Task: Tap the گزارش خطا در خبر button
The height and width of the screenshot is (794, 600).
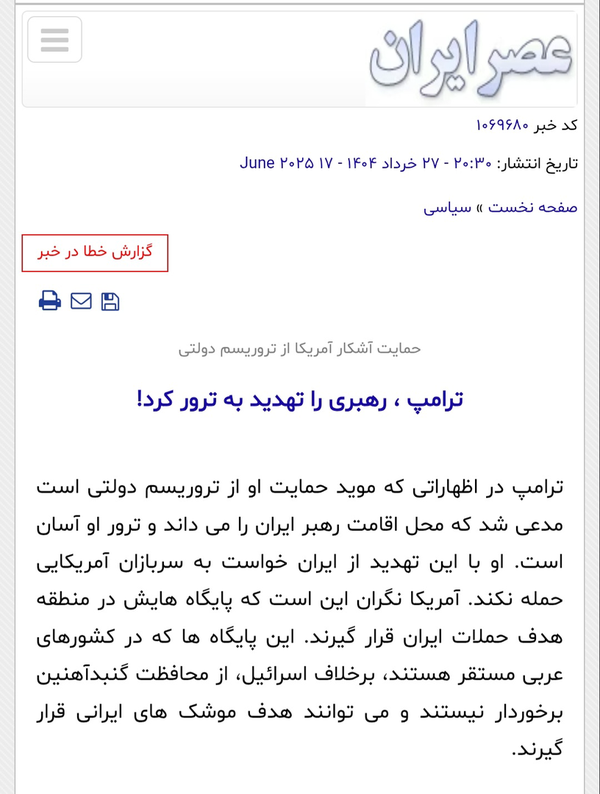Action: click(95, 253)
